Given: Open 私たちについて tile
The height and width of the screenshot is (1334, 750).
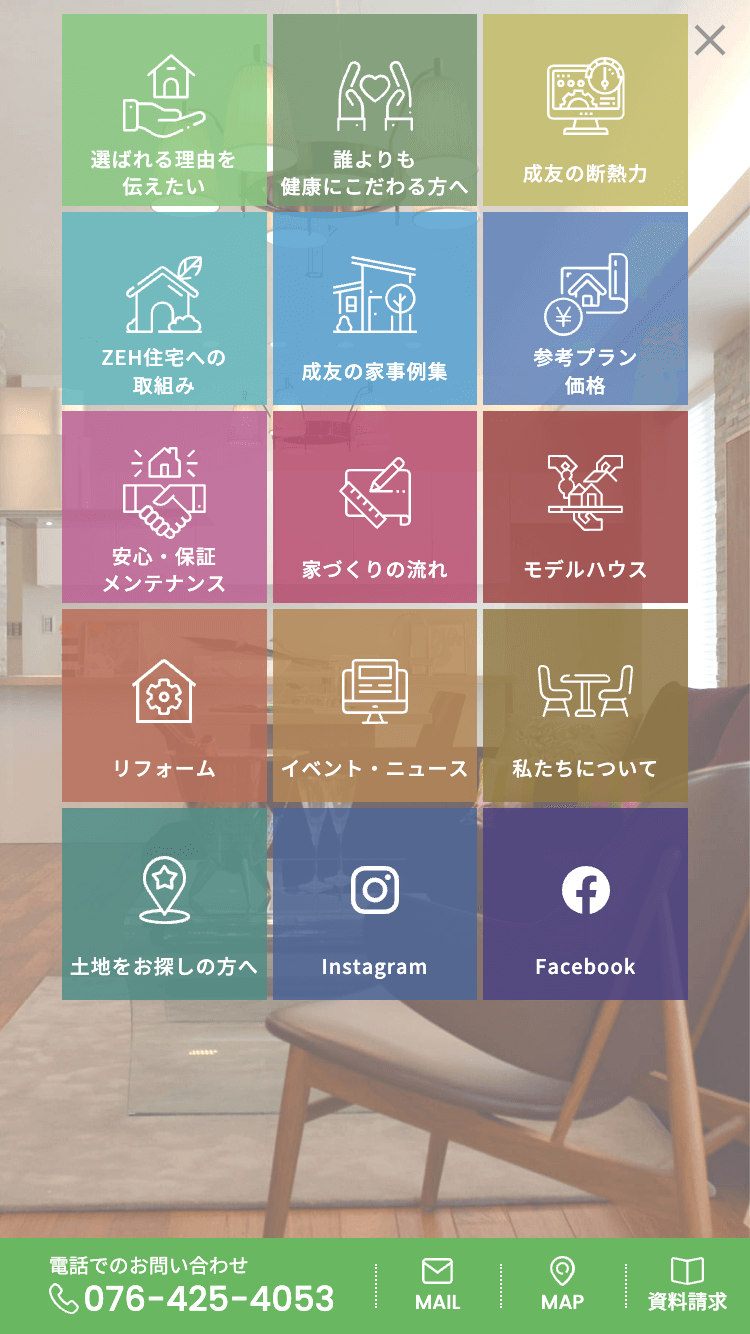Looking at the screenshot, I should tap(585, 705).
